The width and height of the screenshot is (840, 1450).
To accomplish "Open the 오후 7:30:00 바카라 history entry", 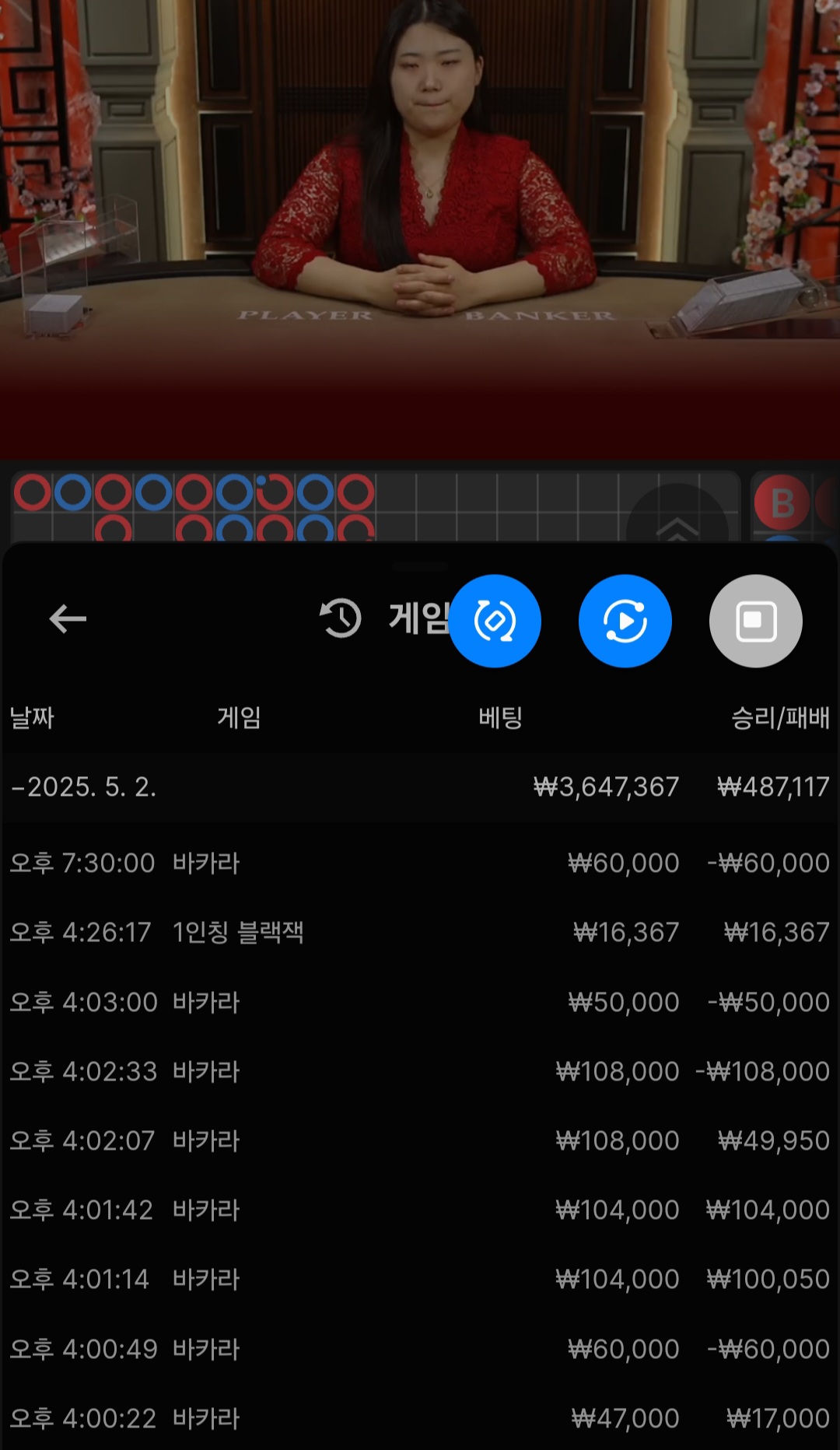I will click(x=420, y=863).
